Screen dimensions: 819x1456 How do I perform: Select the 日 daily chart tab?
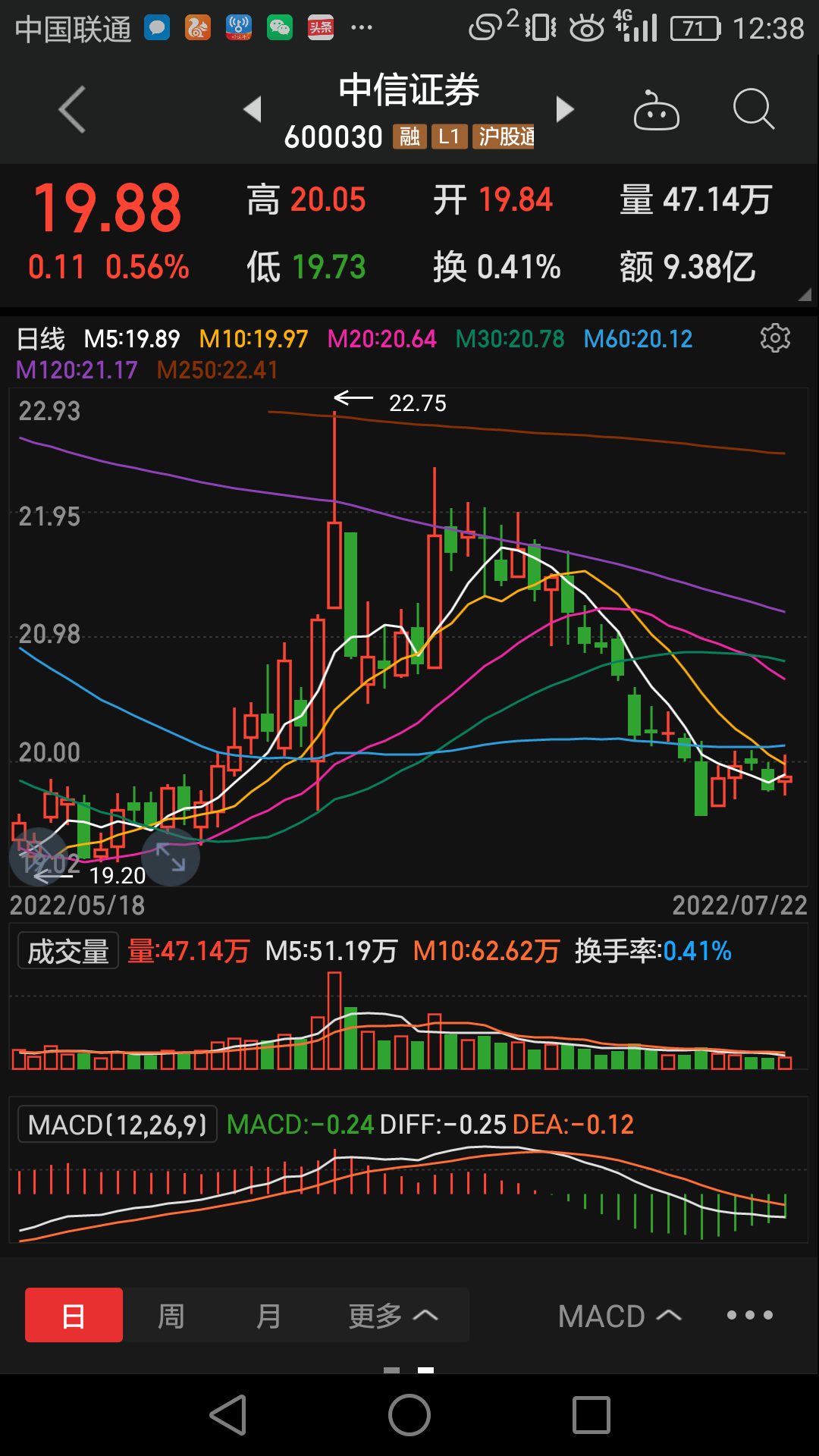click(x=74, y=1315)
